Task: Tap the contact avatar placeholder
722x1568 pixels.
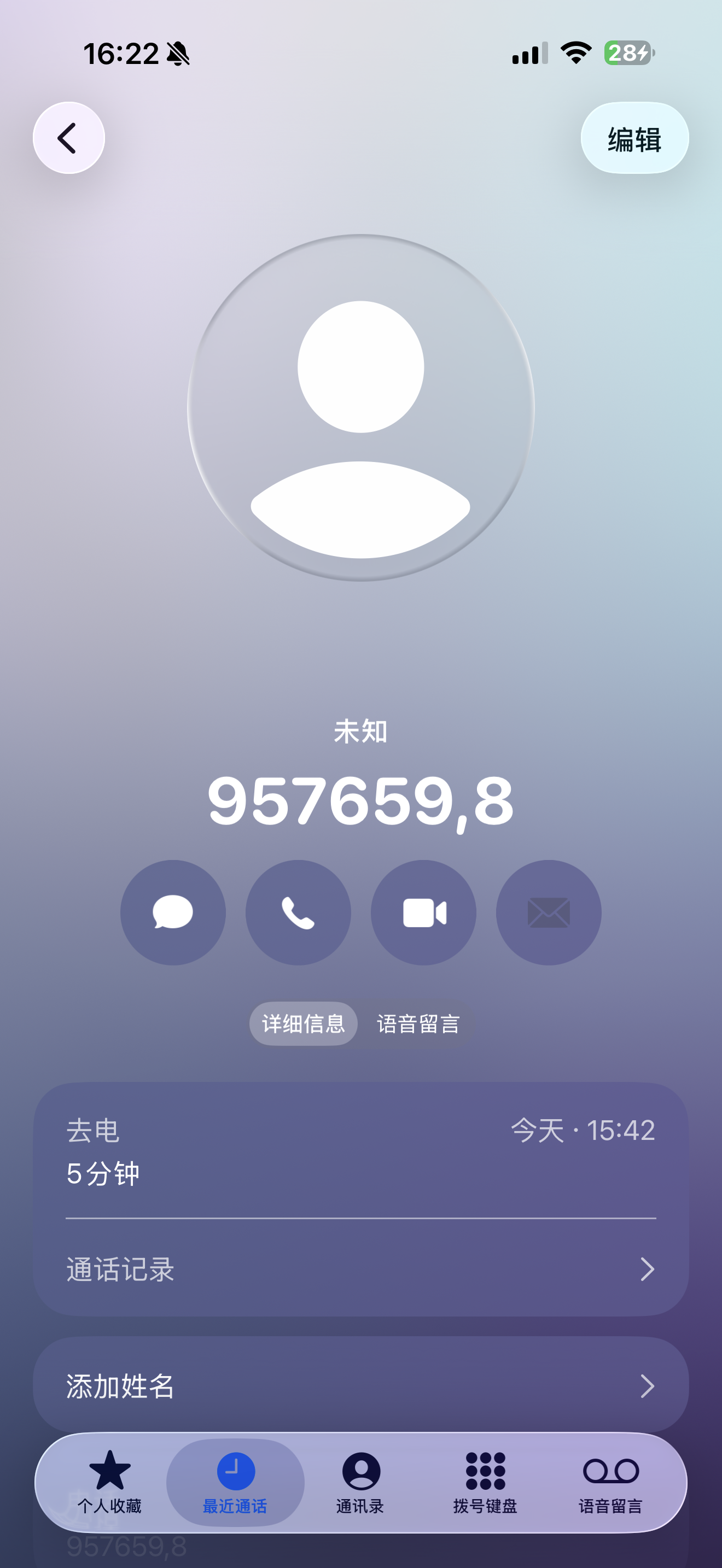Action: click(361, 408)
